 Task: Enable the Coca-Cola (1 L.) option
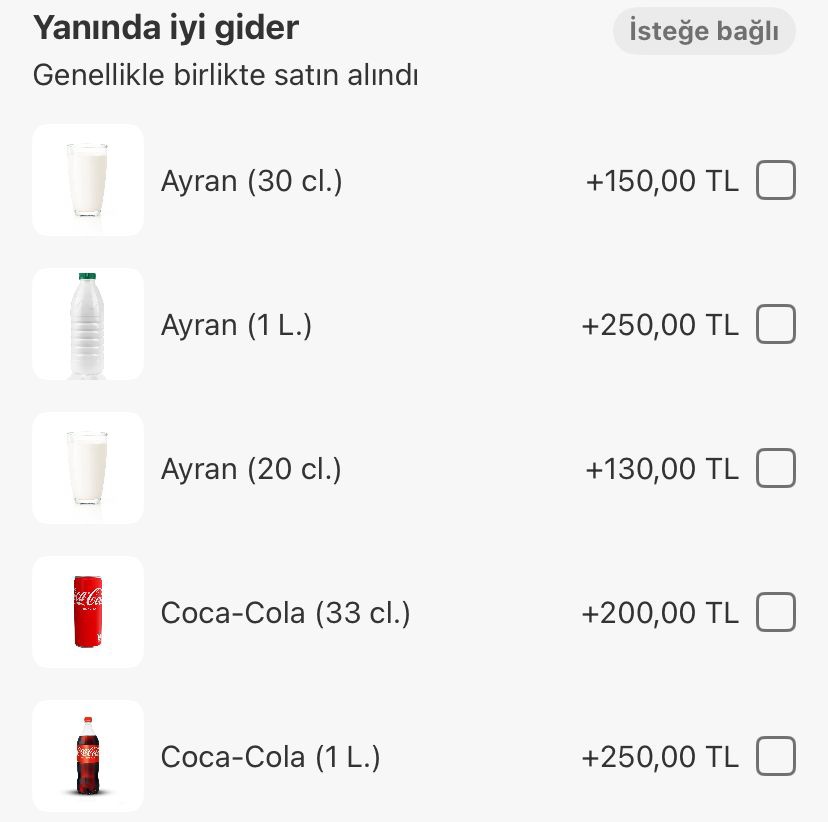(775, 757)
